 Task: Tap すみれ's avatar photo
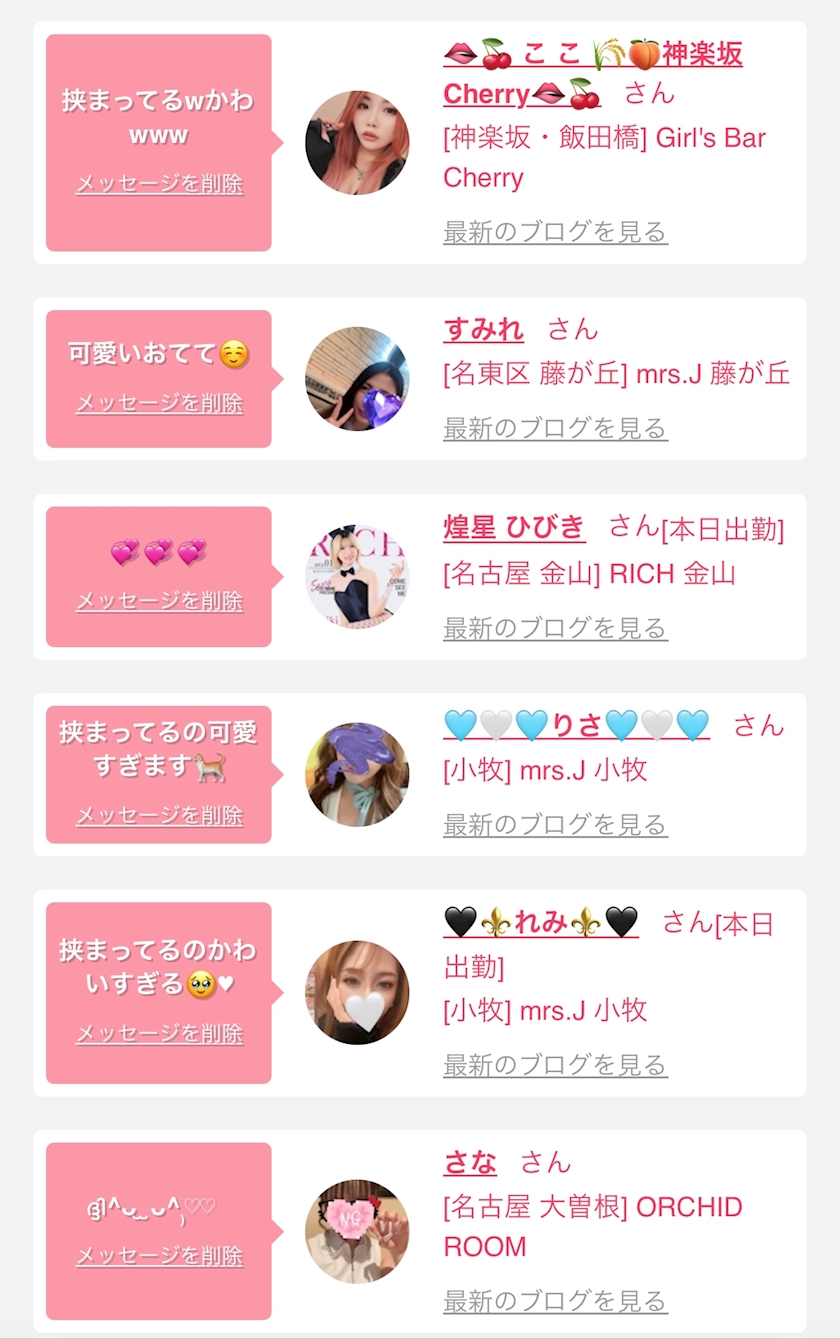click(357, 379)
